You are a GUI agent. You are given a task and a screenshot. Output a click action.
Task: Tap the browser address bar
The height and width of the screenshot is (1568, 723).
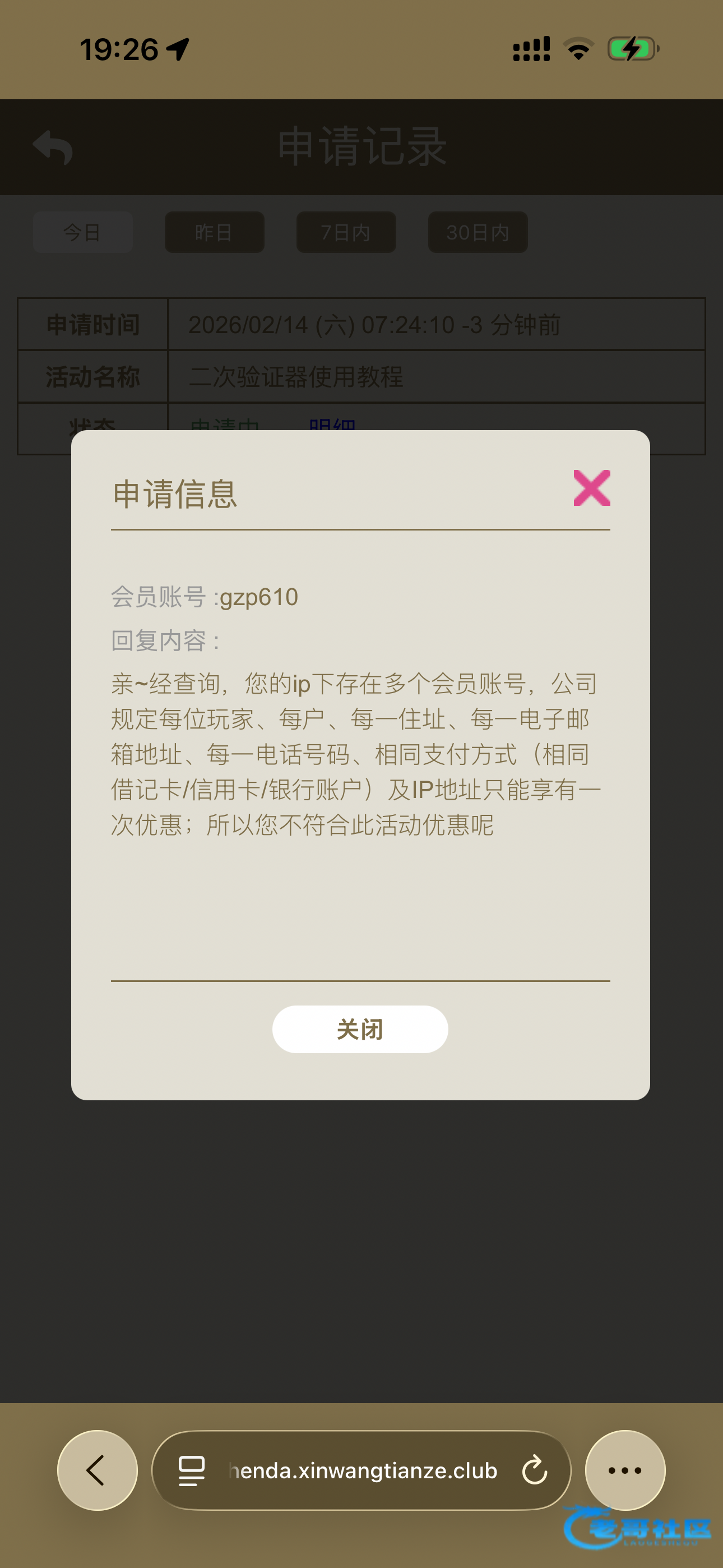click(363, 1470)
